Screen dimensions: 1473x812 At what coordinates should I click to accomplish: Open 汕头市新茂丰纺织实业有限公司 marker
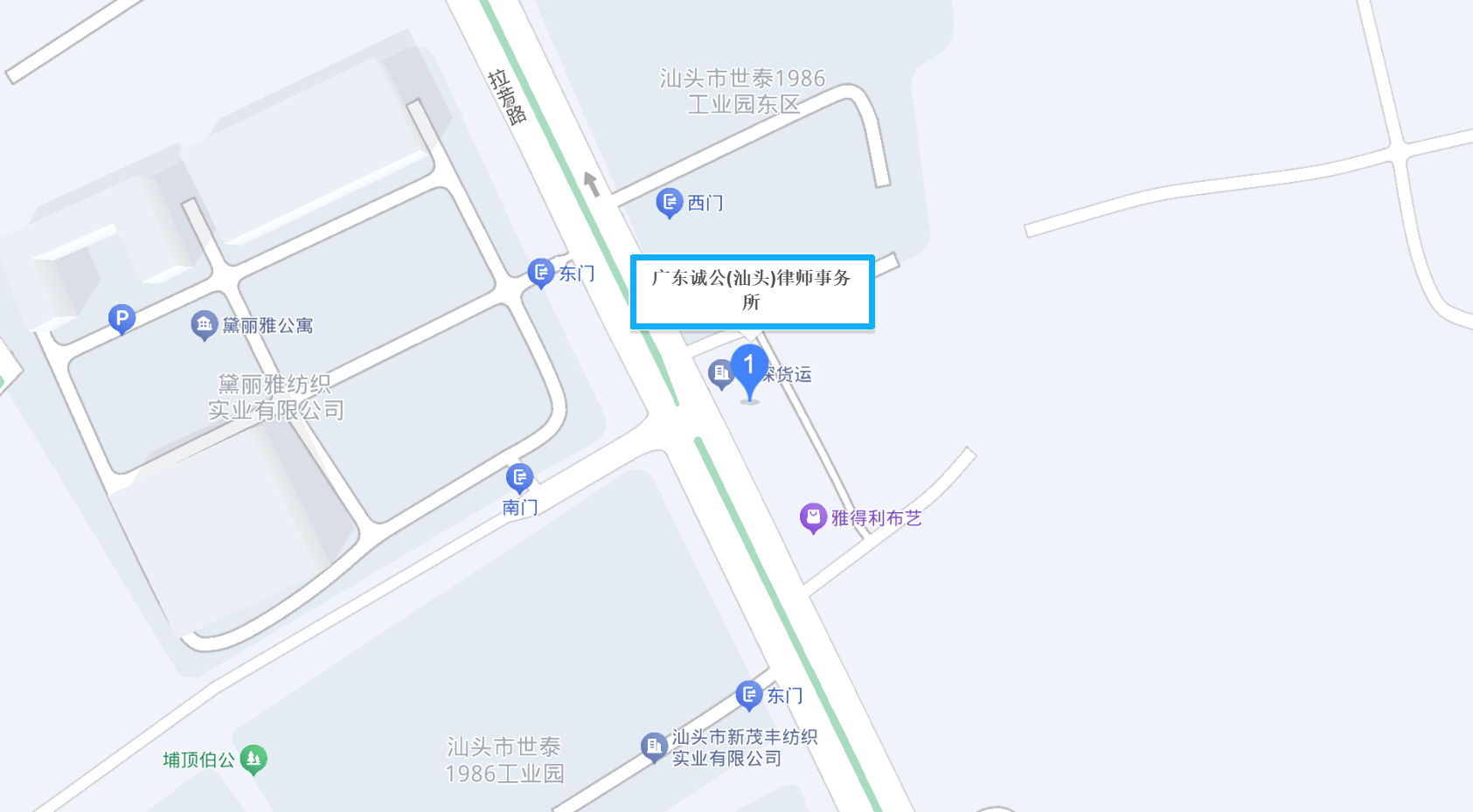(x=654, y=746)
